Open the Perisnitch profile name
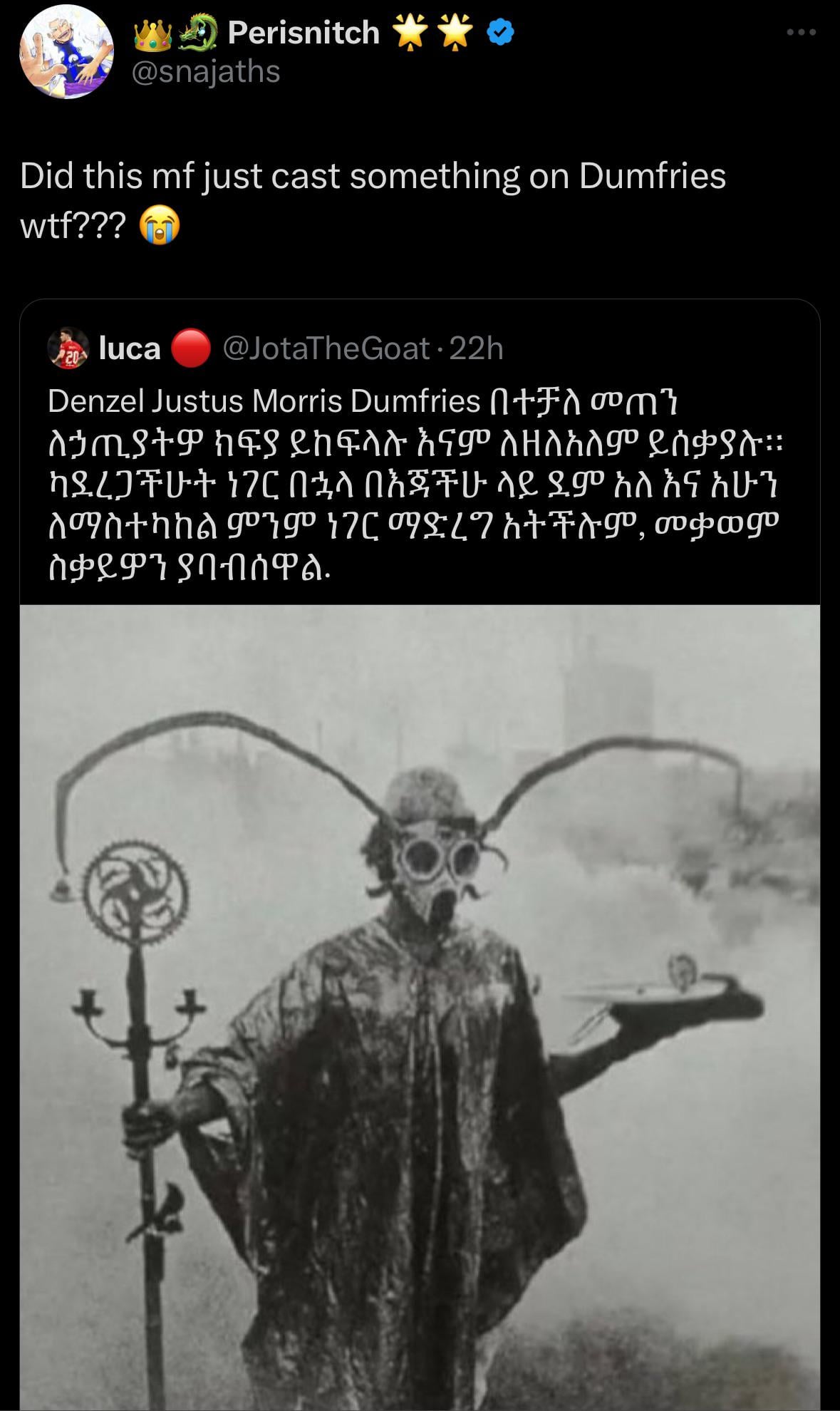 coord(303,33)
